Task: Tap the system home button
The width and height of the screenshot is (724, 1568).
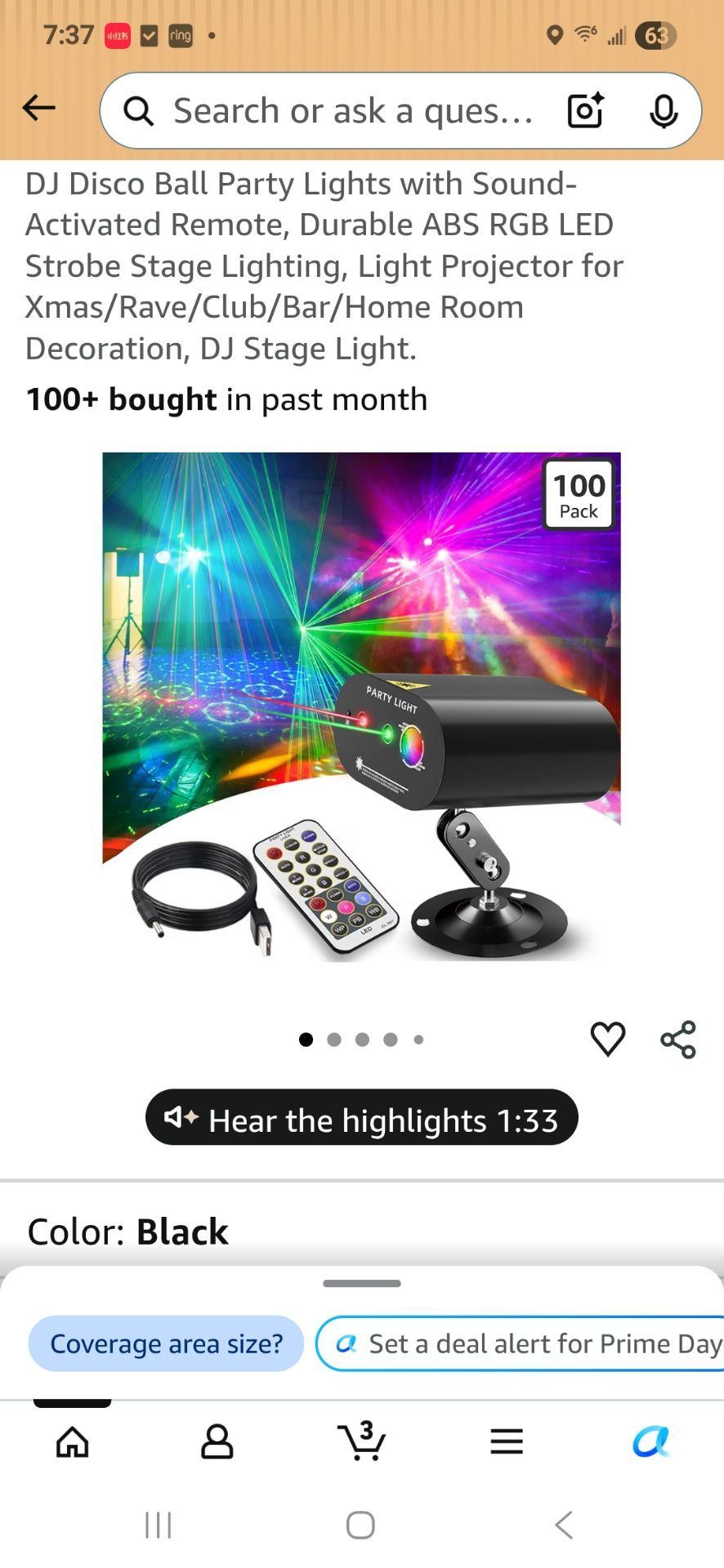Action: coord(360,1525)
